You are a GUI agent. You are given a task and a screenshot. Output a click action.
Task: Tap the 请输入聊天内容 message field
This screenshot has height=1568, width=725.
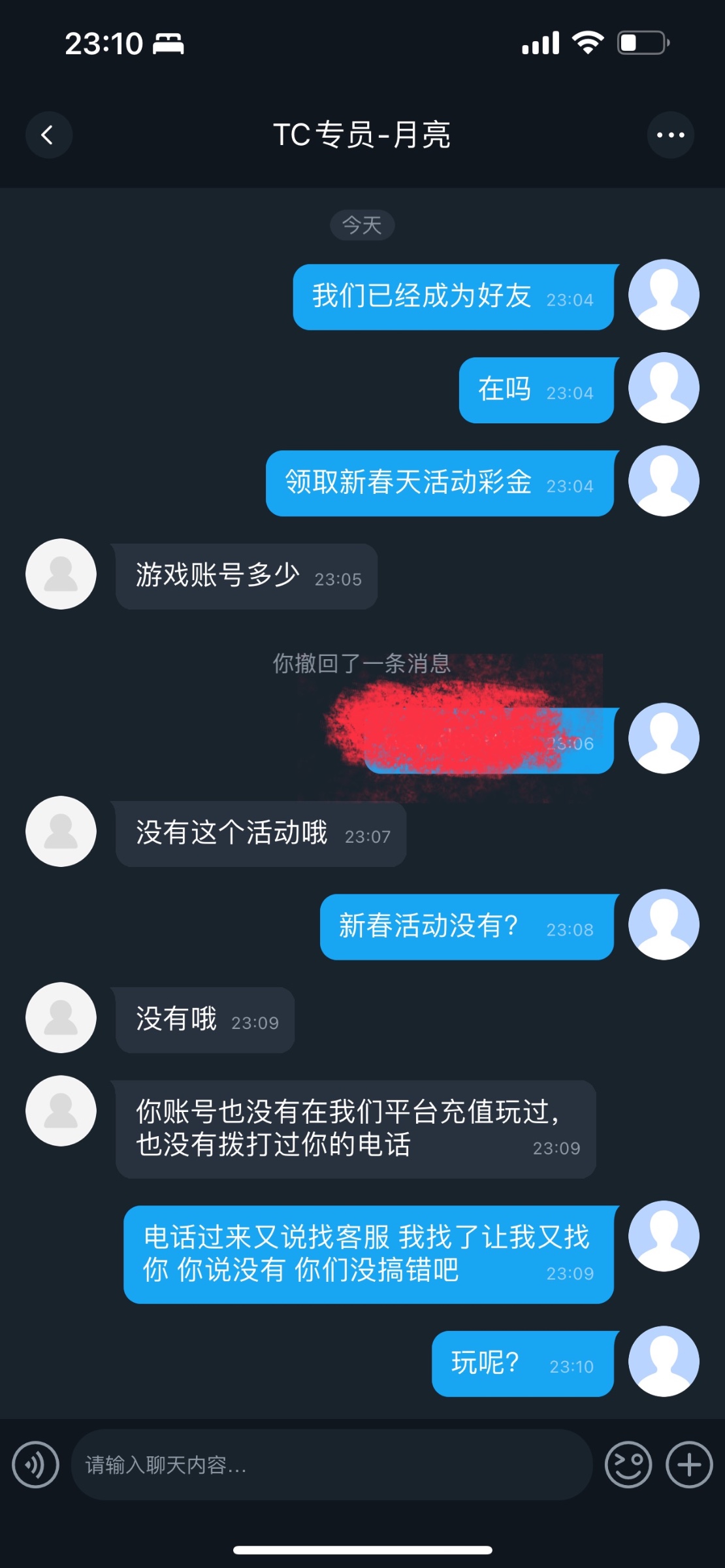point(331,1465)
